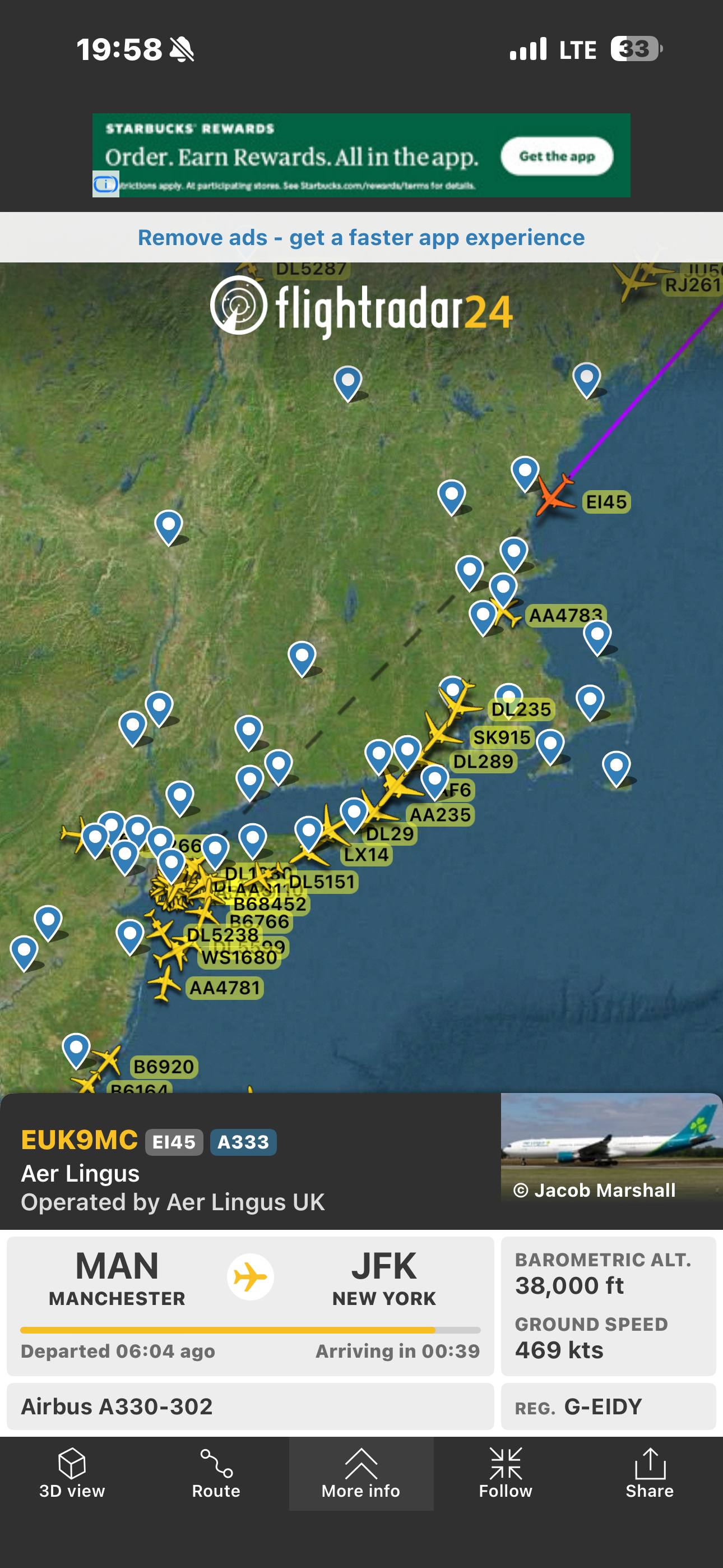Image resolution: width=723 pixels, height=1568 pixels.
Task: Open the 3D view
Action: tap(72, 1473)
